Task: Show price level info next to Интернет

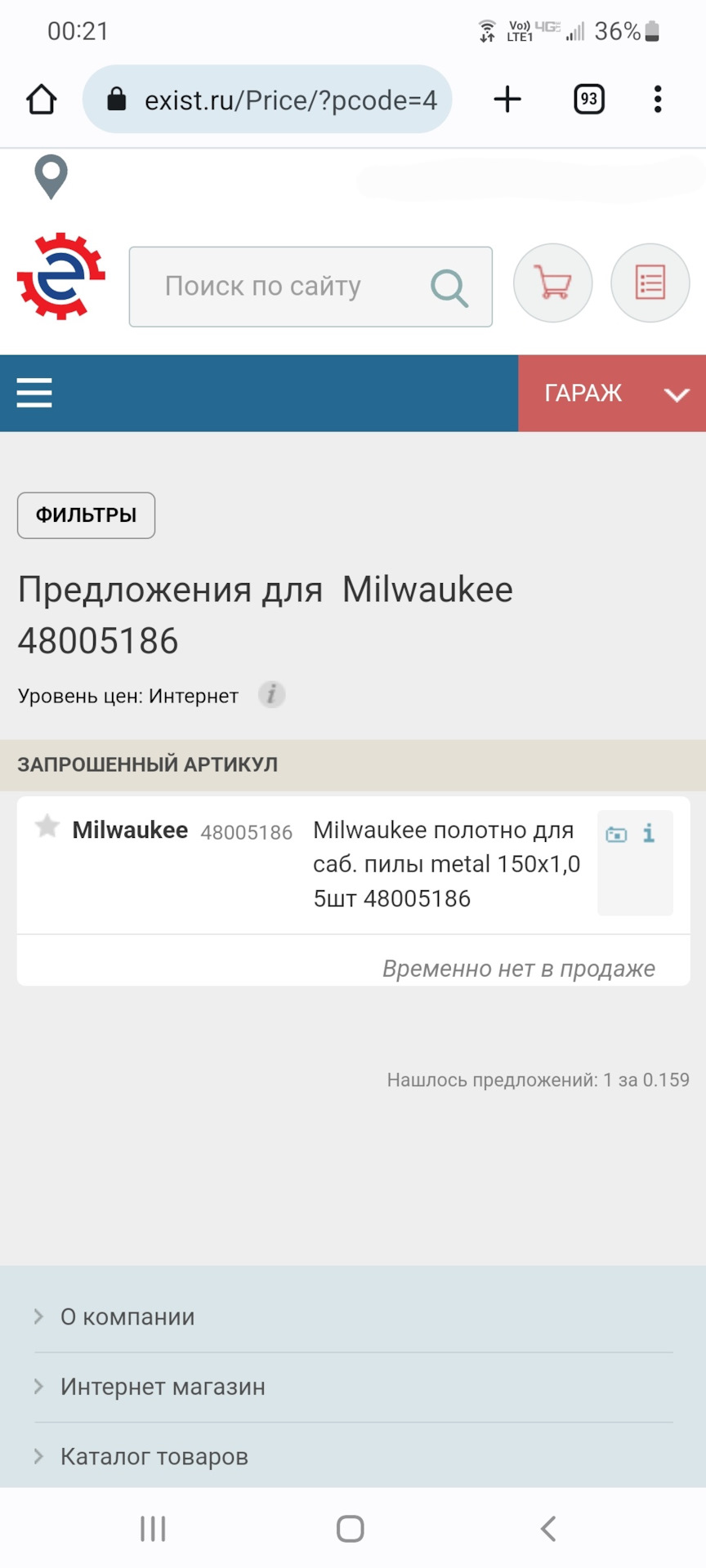Action: pyautogui.click(x=271, y=695)
